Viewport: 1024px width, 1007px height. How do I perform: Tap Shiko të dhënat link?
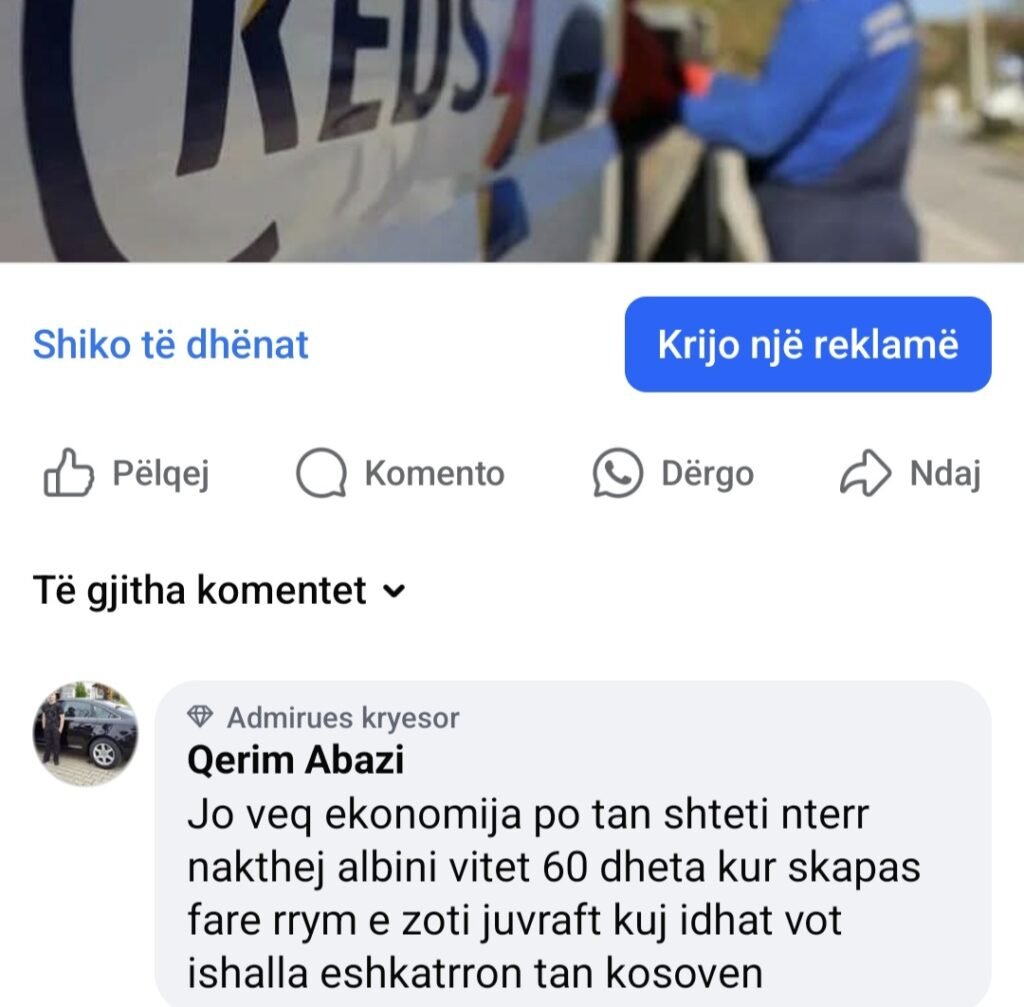coord(171,345)
